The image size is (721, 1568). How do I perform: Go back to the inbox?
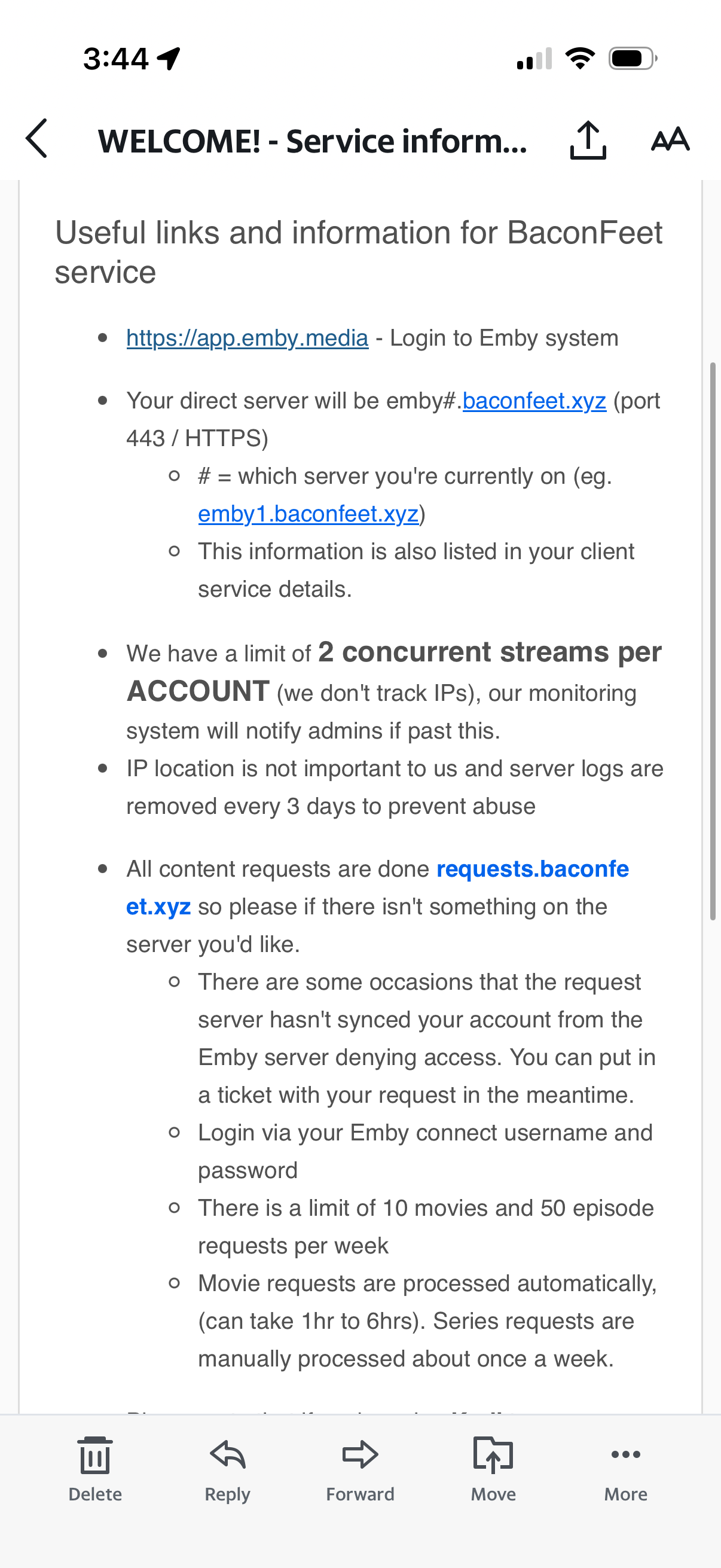[37, 139]
